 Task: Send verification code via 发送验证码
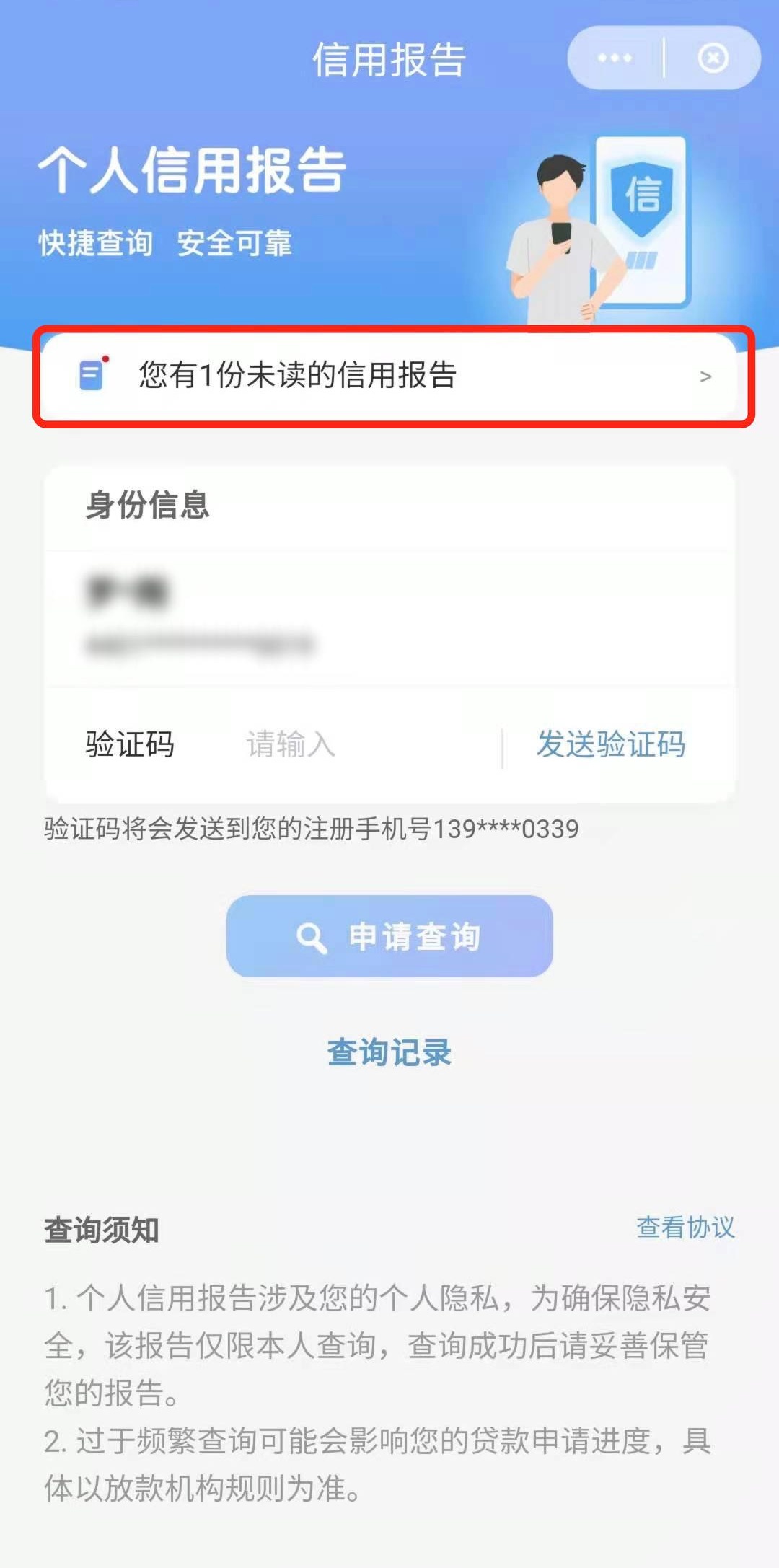(611, 744)
